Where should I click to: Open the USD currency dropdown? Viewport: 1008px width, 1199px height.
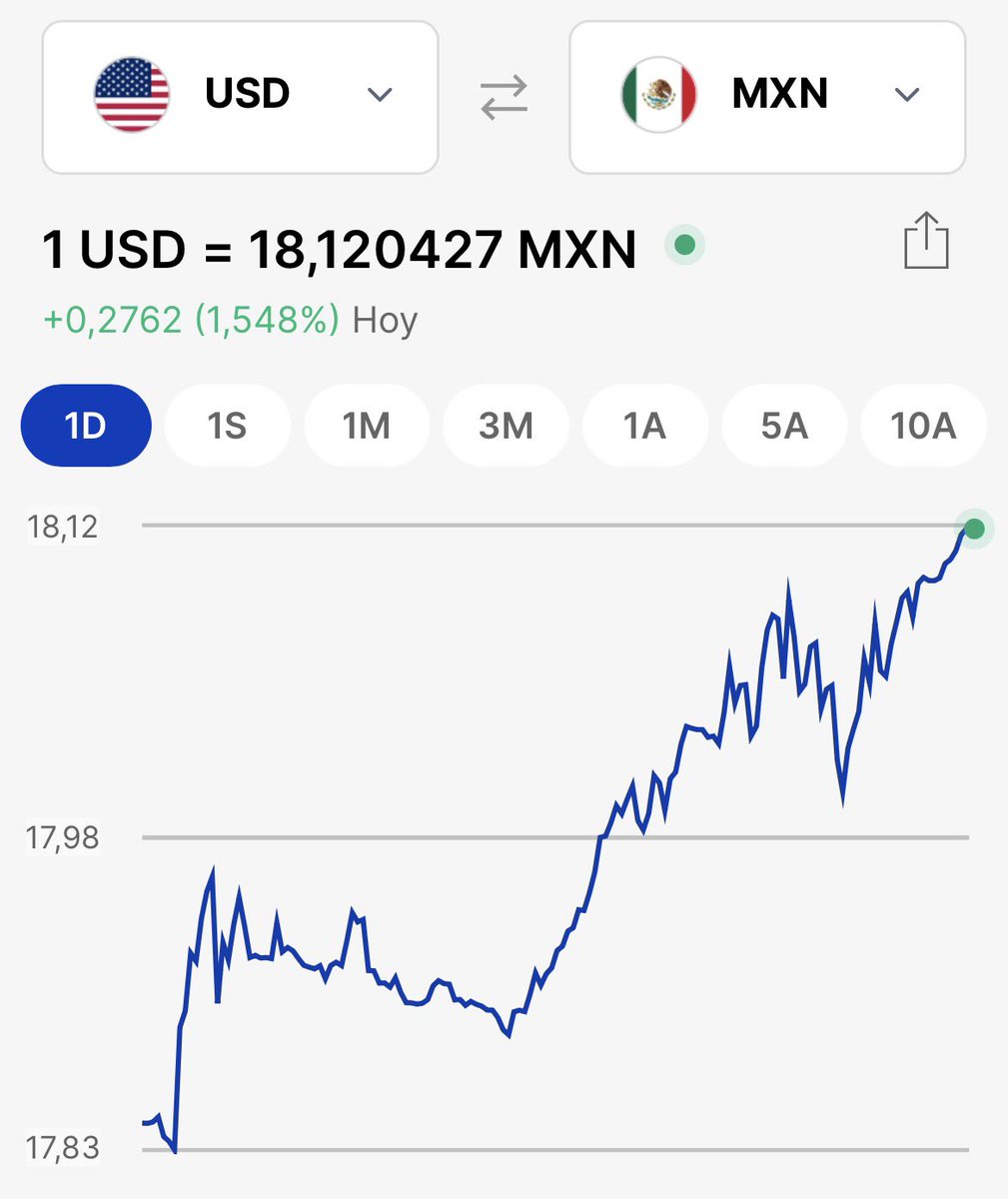[240, 96]
